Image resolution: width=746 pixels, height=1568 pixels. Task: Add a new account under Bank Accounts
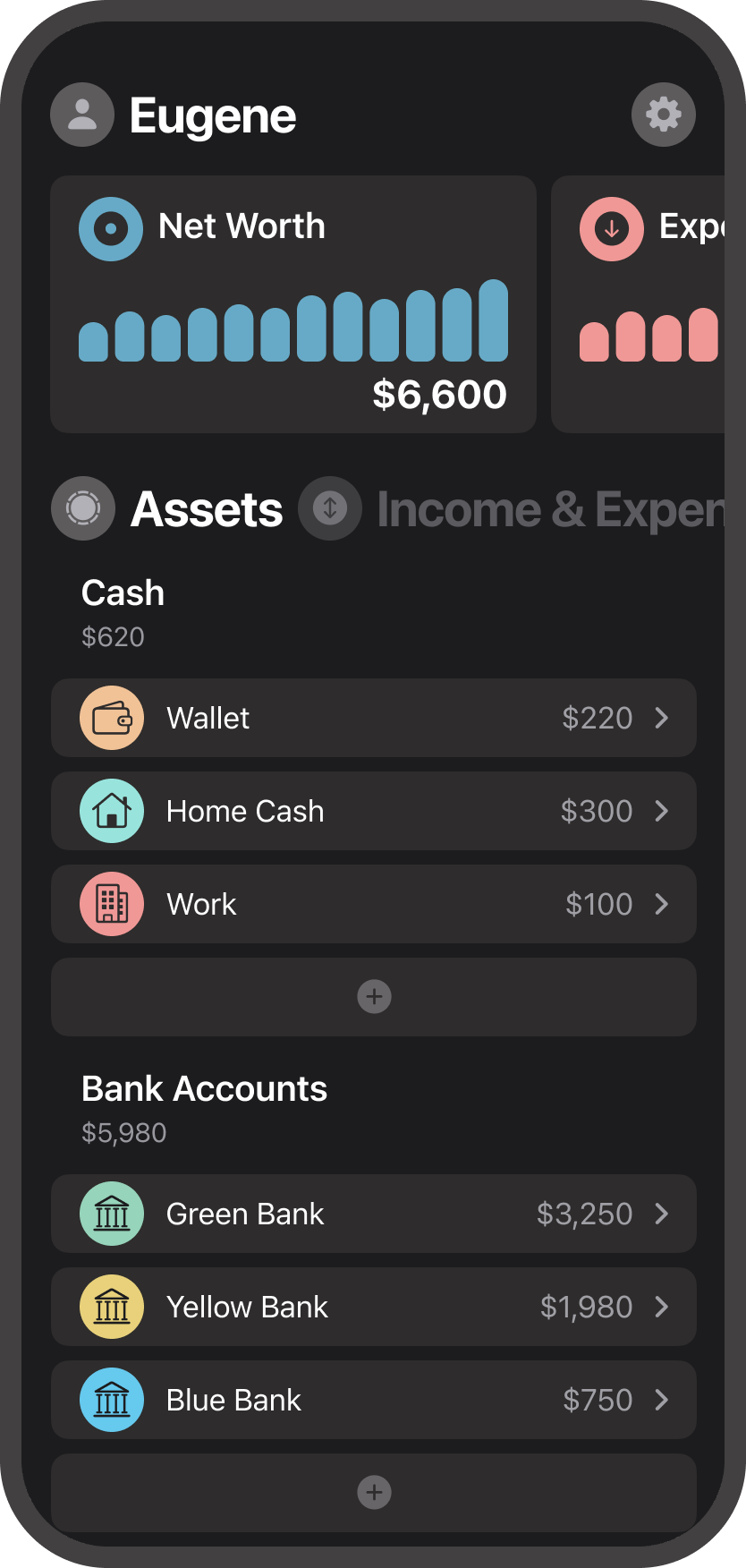(374, 1492)
